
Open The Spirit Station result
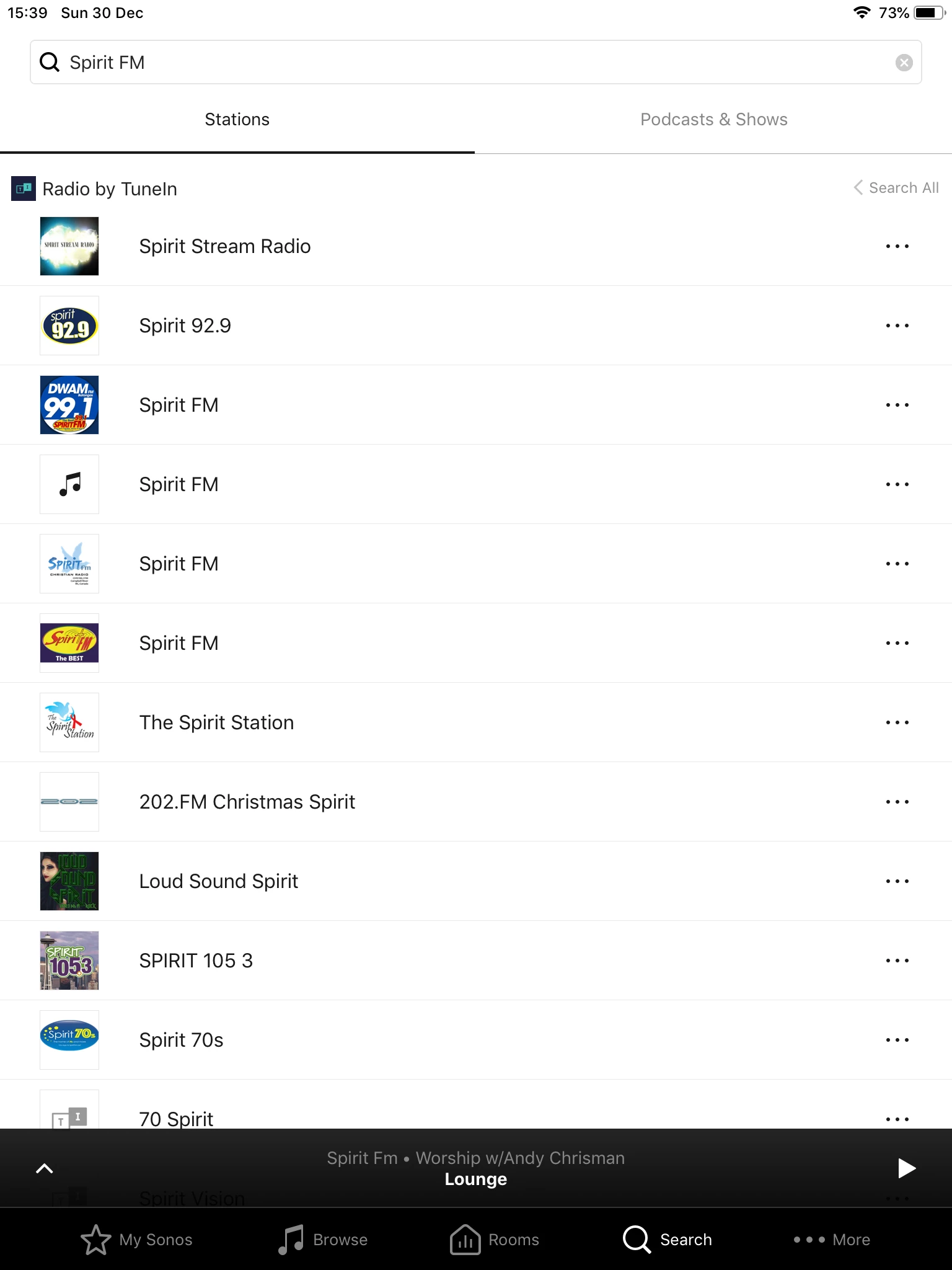tap(216, 723)
